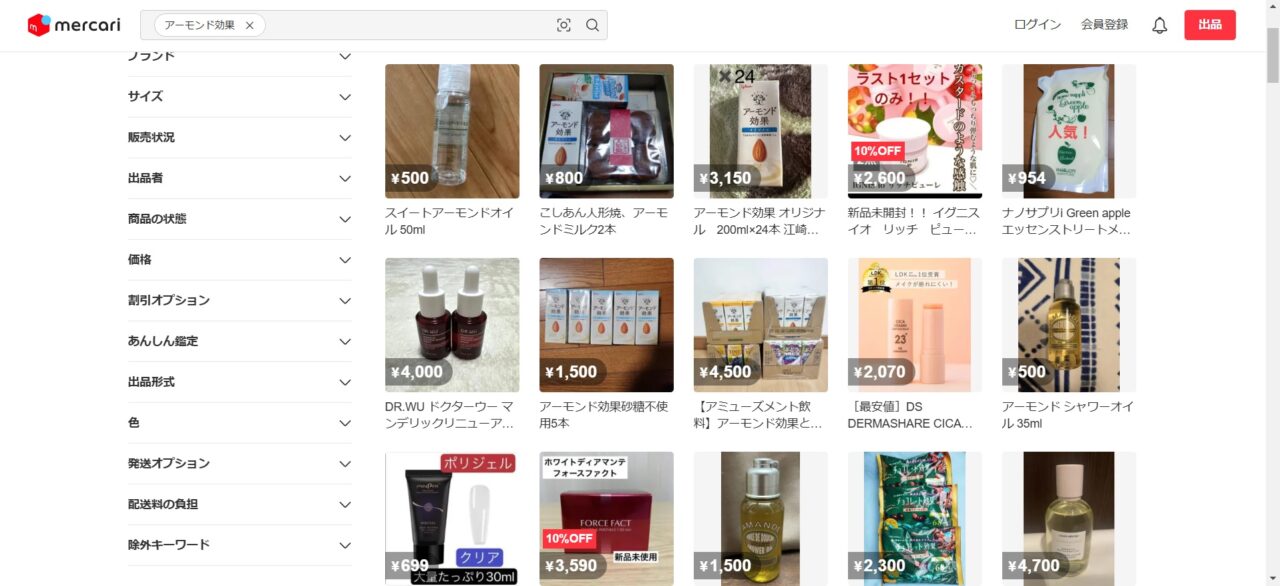Tap the ログイン link
The width and height of the screenshot is (1280, 586).
click(1037, 25)
